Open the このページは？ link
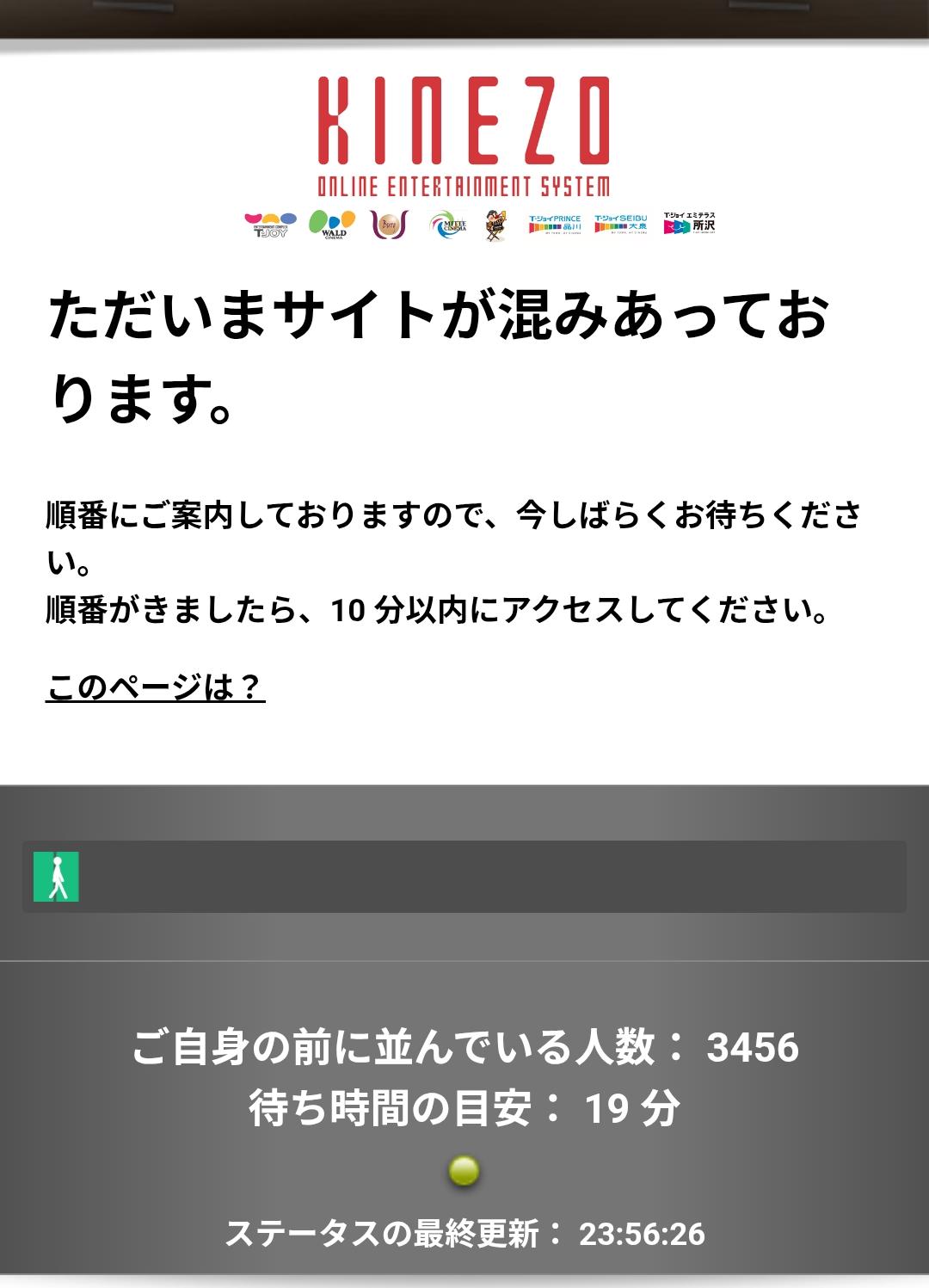The width and height of the screenshot is (929, 1288). pos(155,687)
